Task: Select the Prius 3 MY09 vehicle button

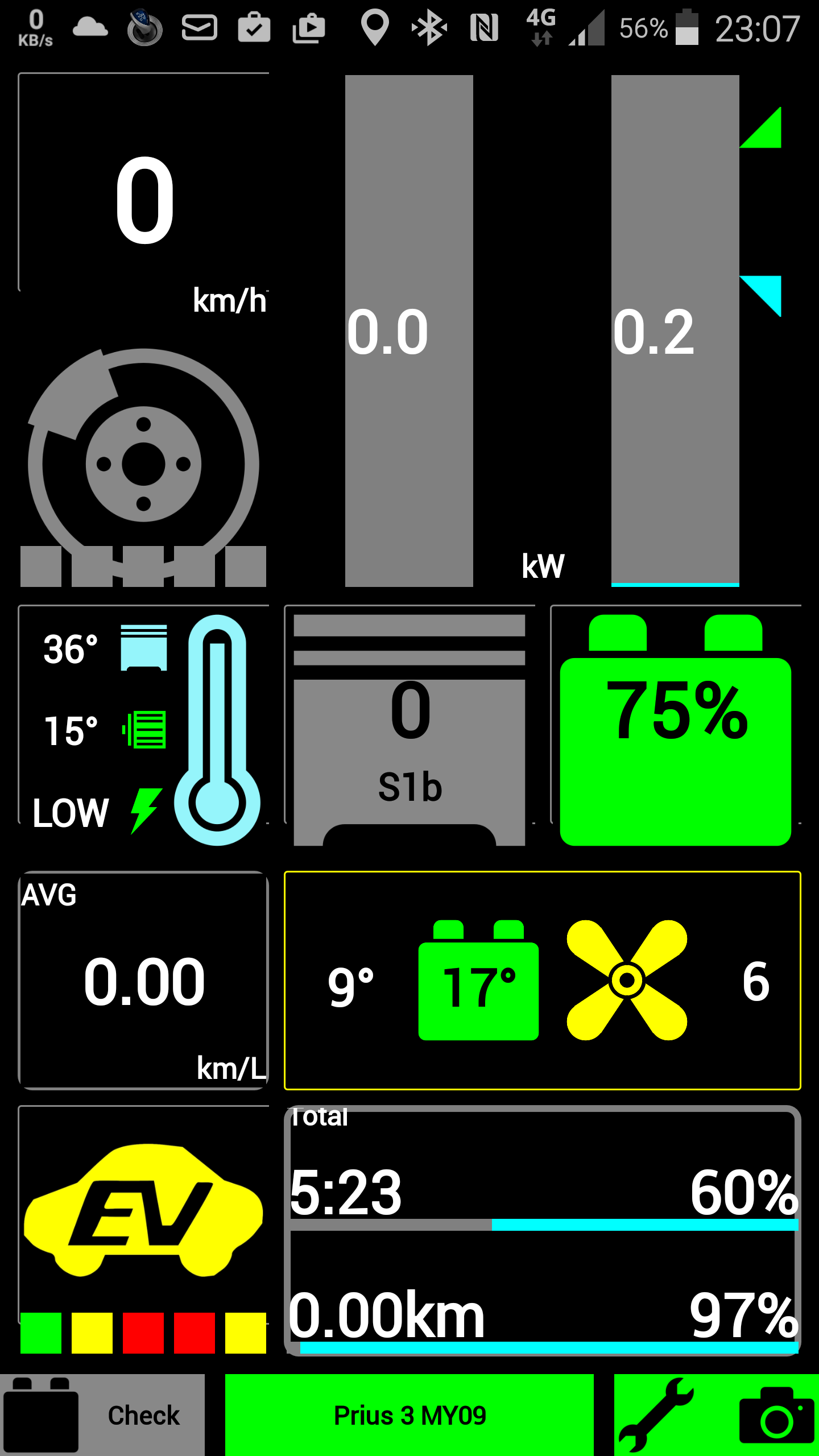Action: point(409,1415)
